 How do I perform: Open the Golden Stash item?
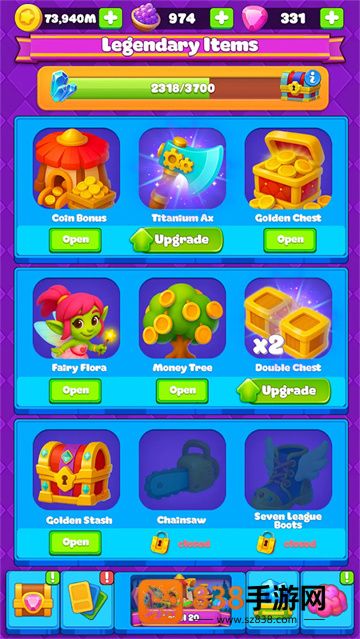[x=75, y=543]
